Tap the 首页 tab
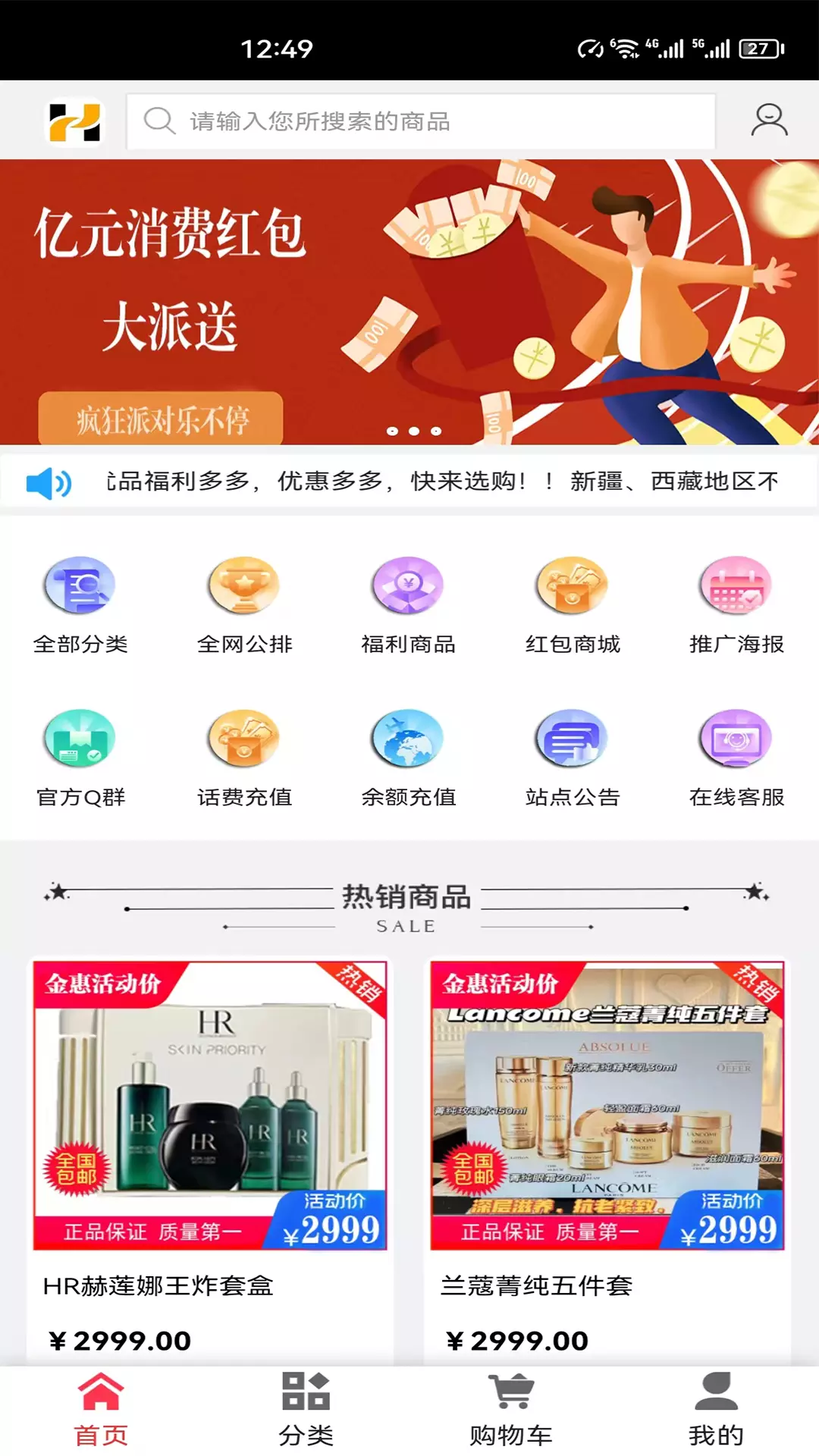Viewport: 819px width, 1456px height. coord(101,1410)
